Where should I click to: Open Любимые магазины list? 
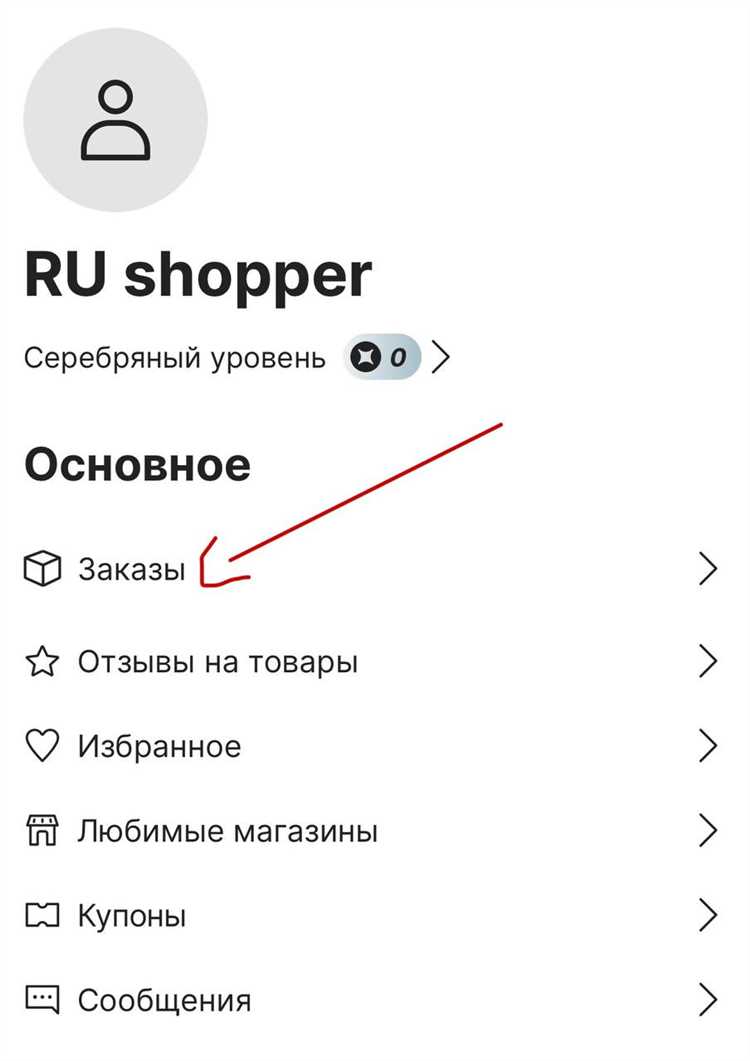226,831
